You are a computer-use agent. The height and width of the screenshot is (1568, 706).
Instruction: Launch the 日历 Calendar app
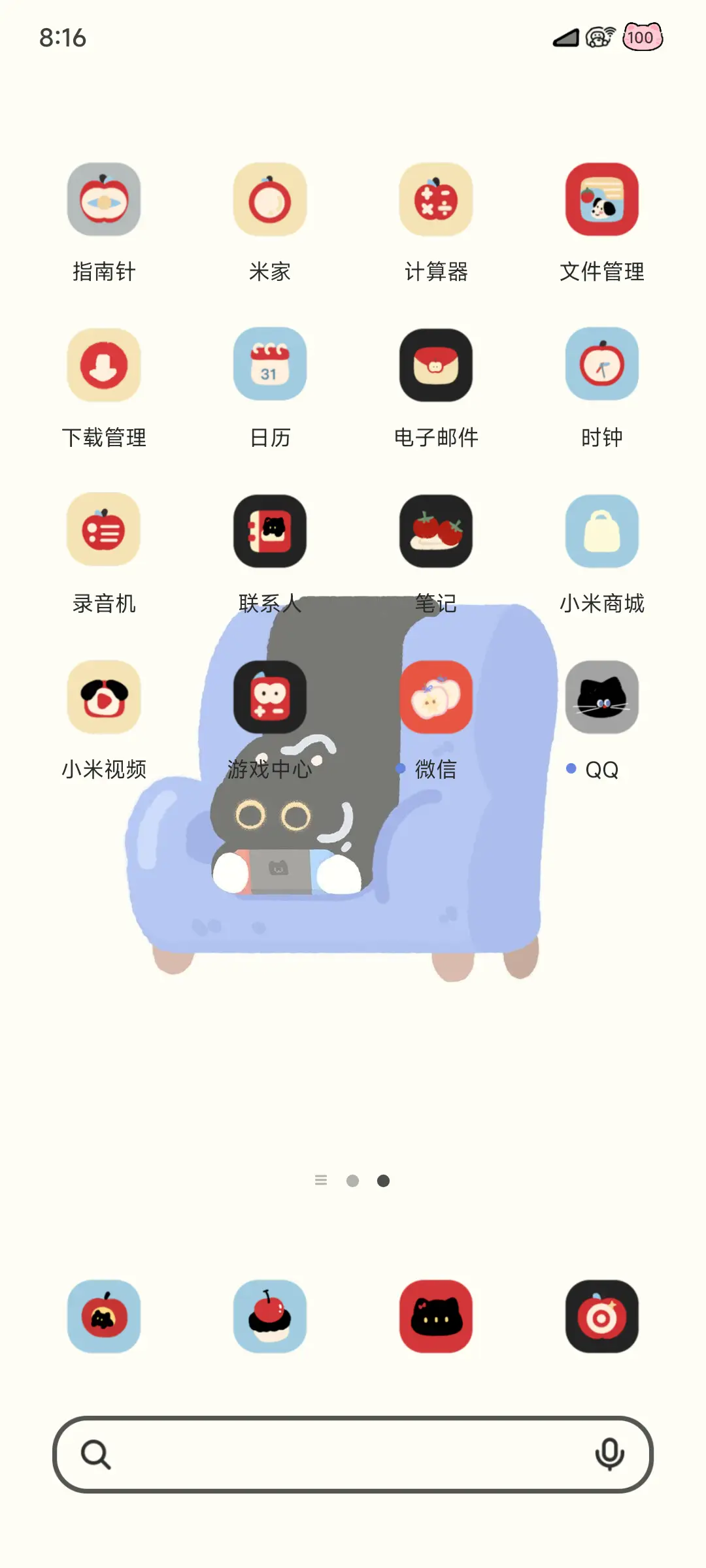click(271, 366)
